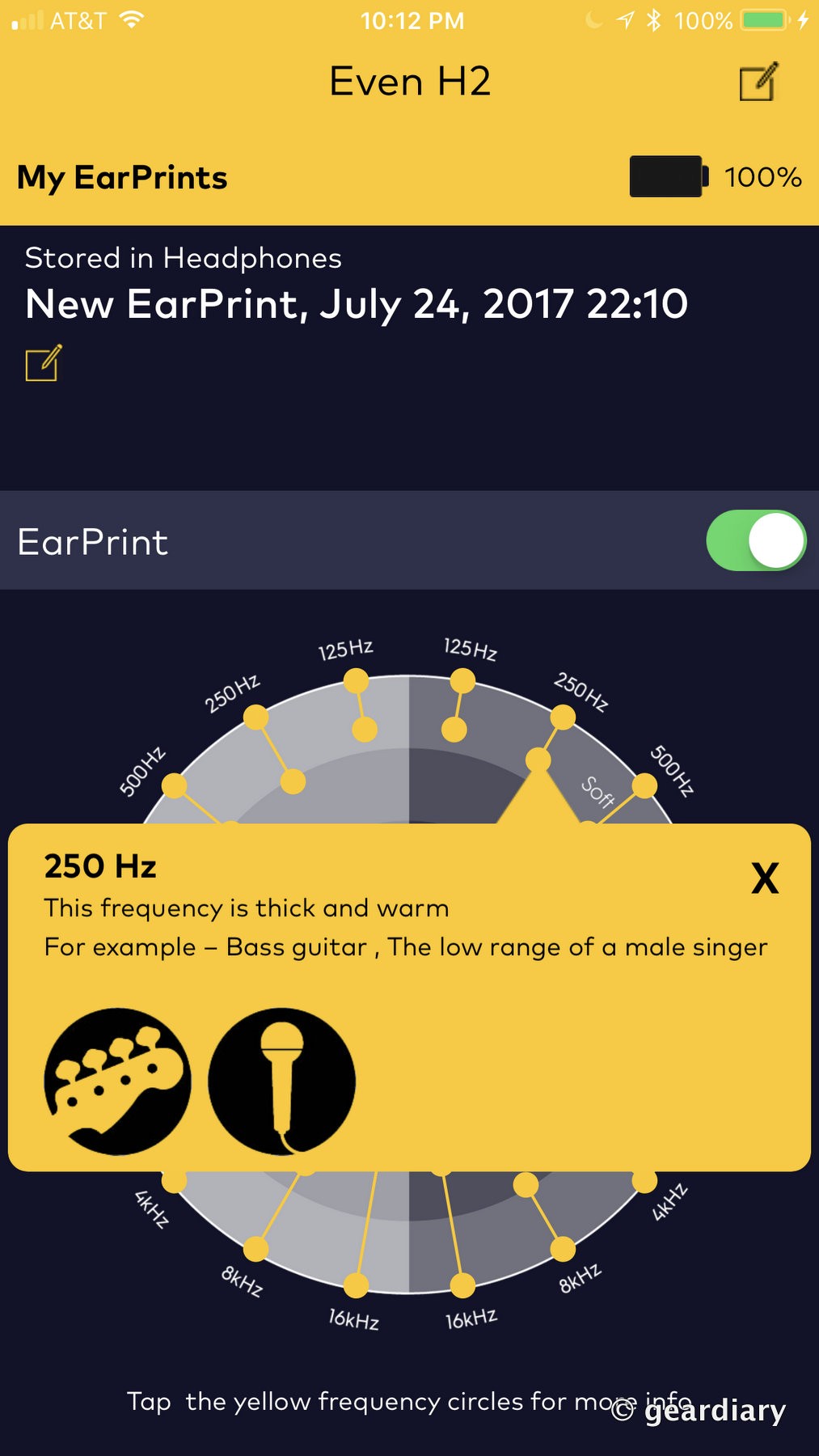Tap the Bluetooth icon in the status bar

[x=656, y=20]
